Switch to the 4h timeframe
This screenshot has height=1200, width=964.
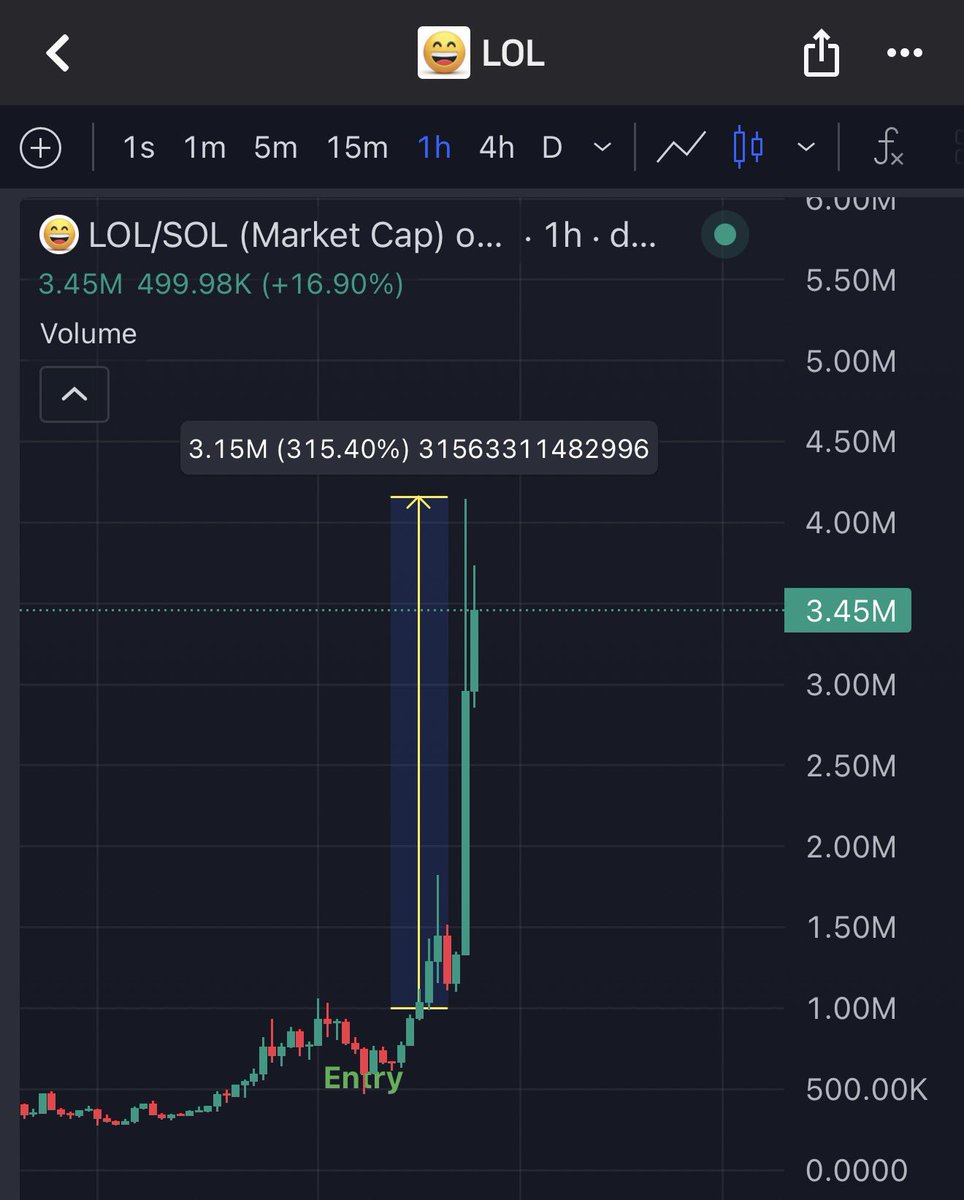(x=496, y=149)
